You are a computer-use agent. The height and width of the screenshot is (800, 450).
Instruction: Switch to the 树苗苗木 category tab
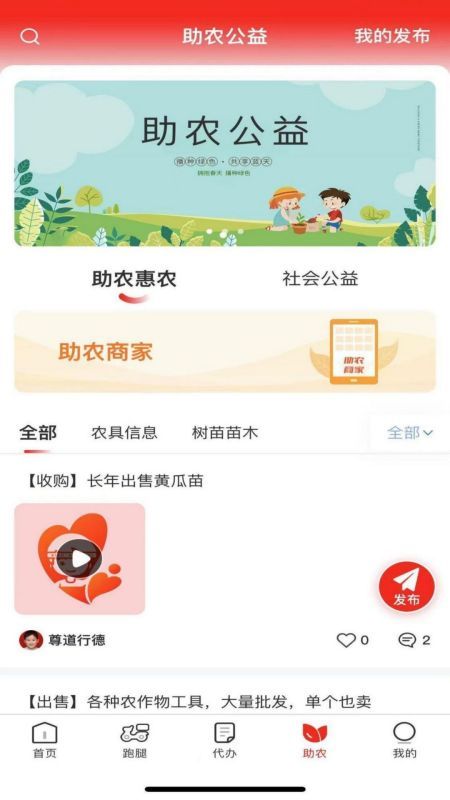pos(225,433)
